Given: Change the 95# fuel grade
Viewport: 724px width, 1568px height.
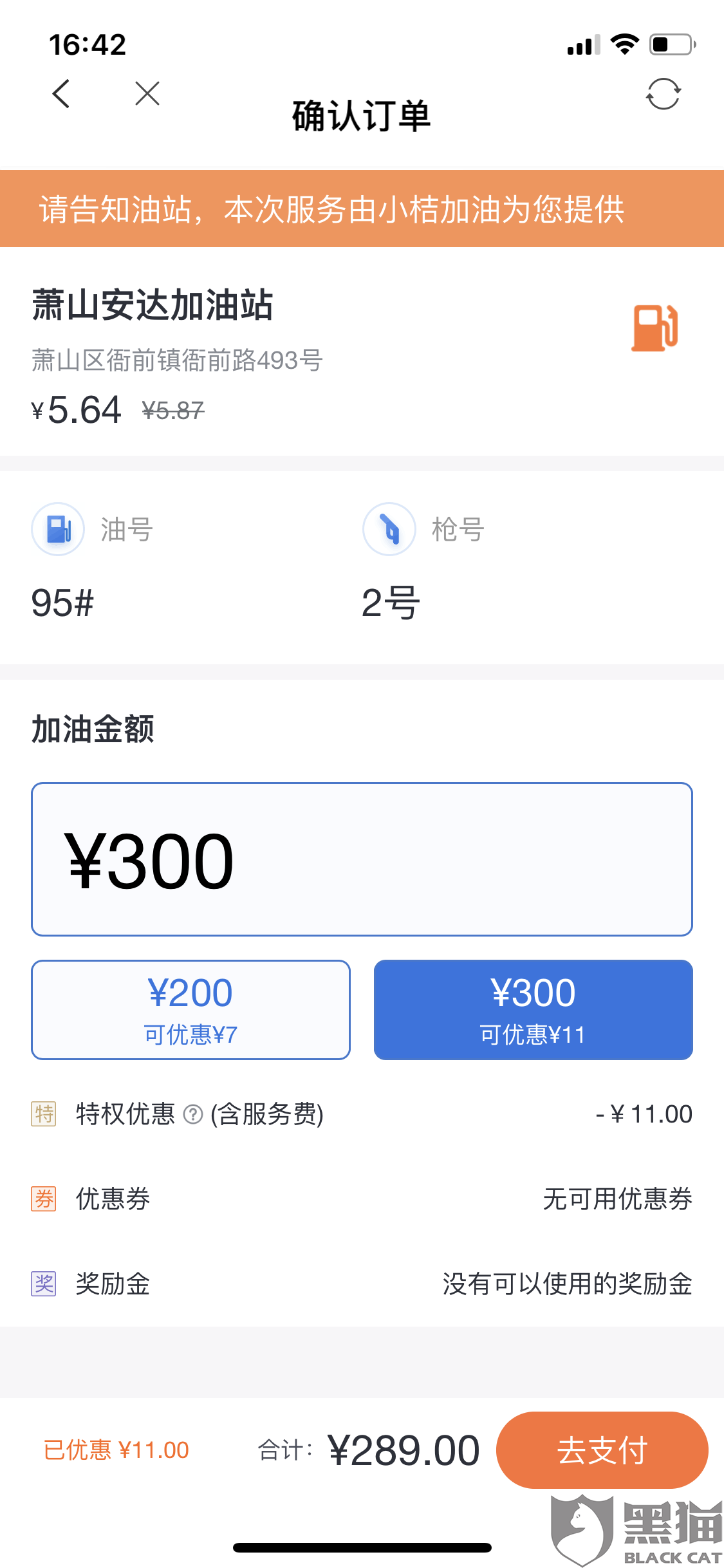Looking at the screenshot, I should [x=62, y=603].
